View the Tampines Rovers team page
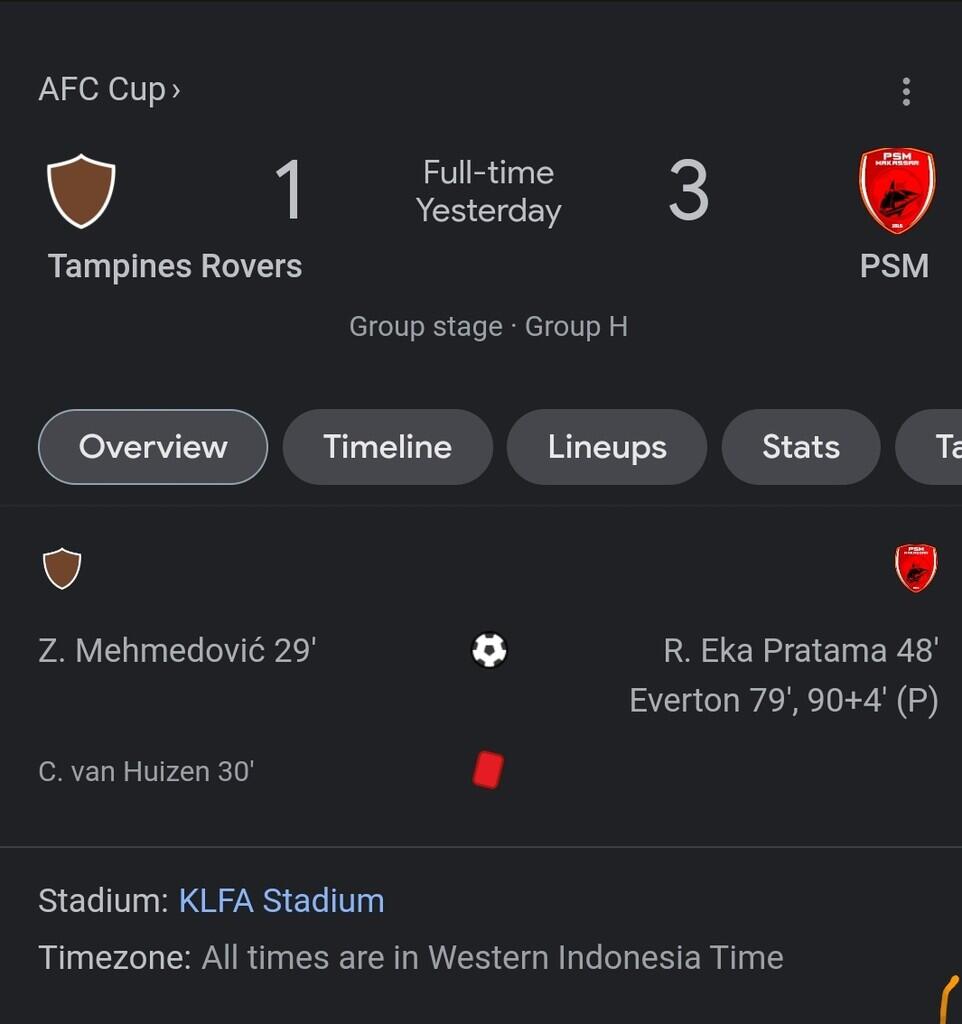Screen dimensions: 962x1024 [174, 266]
